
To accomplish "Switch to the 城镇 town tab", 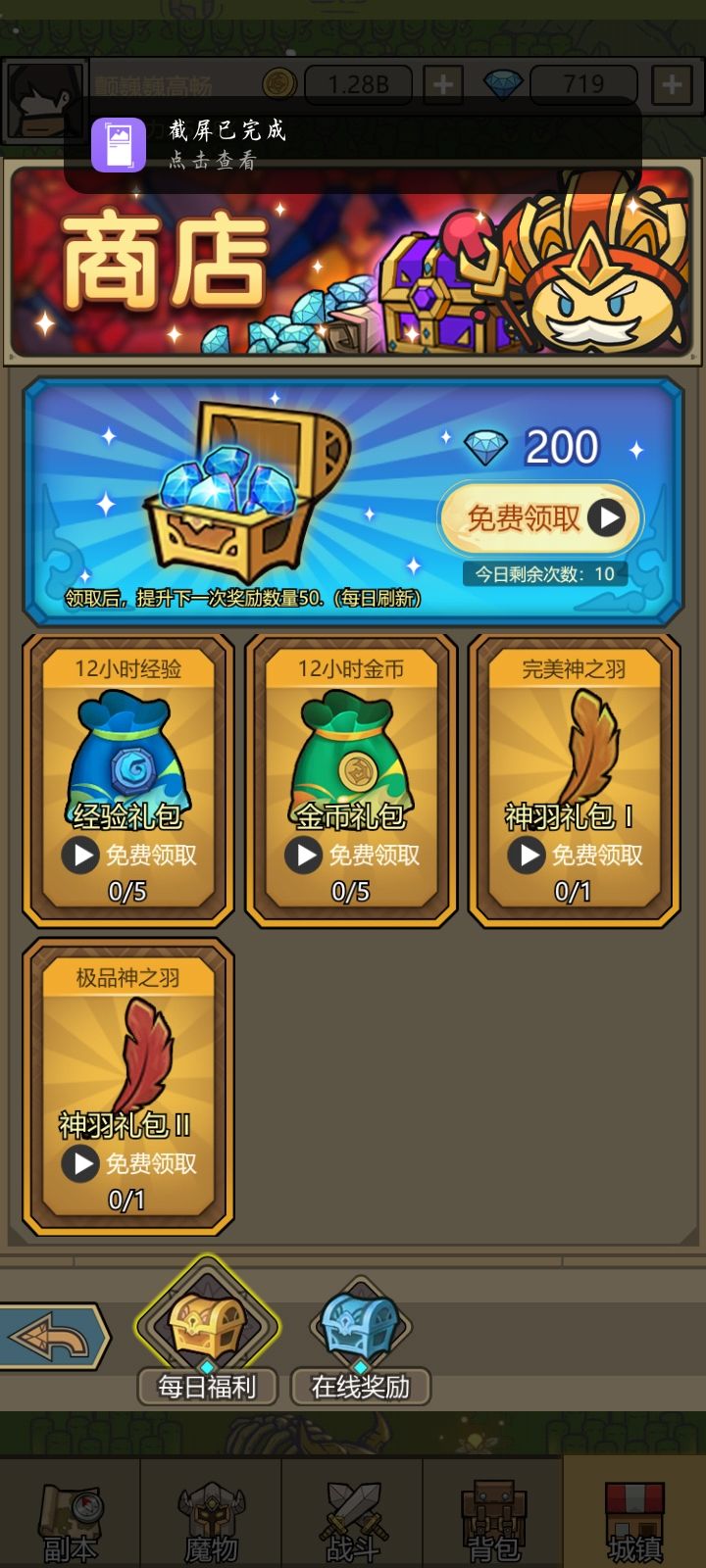I will [634, 1513].
